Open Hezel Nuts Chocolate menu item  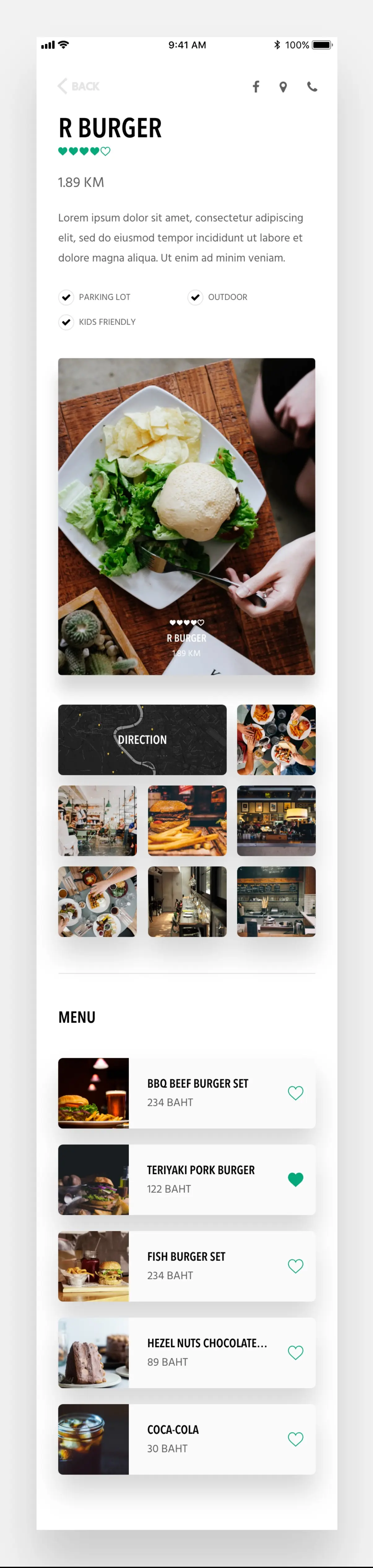point(206,1352)
